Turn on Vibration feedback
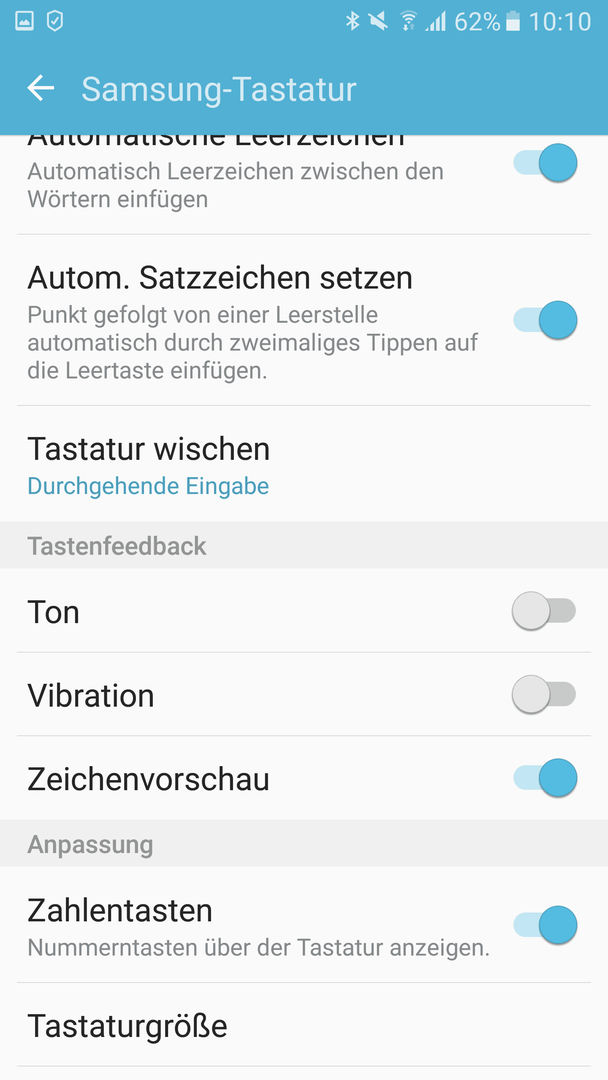This screenshot has height=1080, width=608. point(544,694)
